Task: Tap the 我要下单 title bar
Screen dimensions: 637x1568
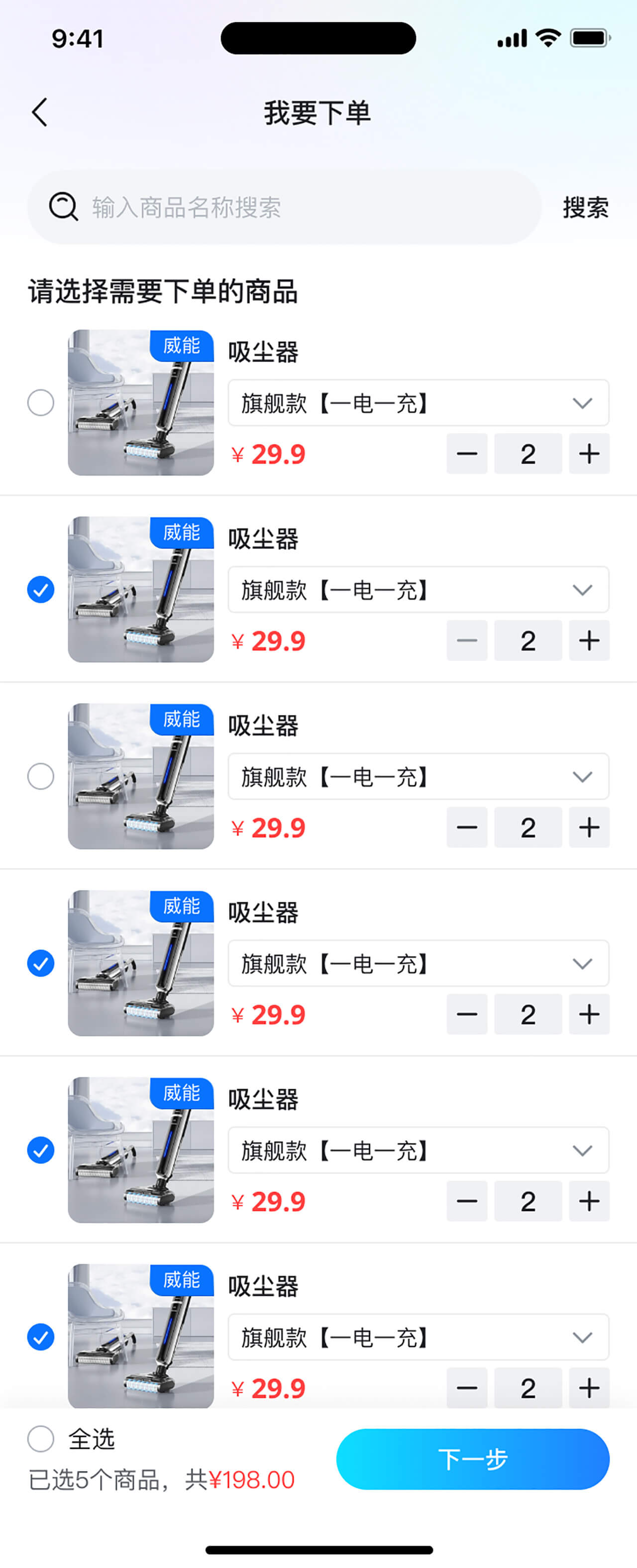Action: [318, 112]
